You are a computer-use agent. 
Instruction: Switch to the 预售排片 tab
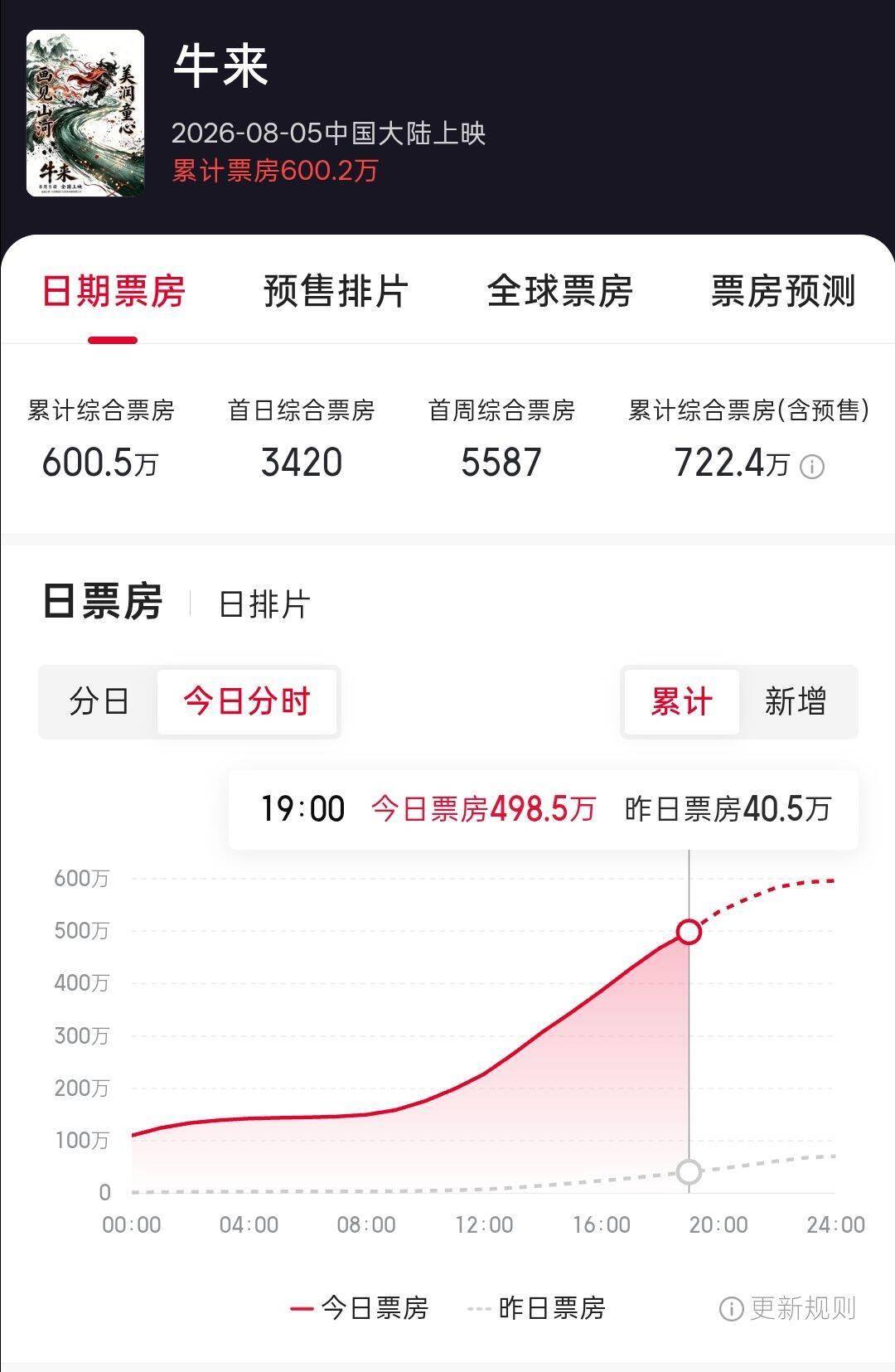(336, 291)
